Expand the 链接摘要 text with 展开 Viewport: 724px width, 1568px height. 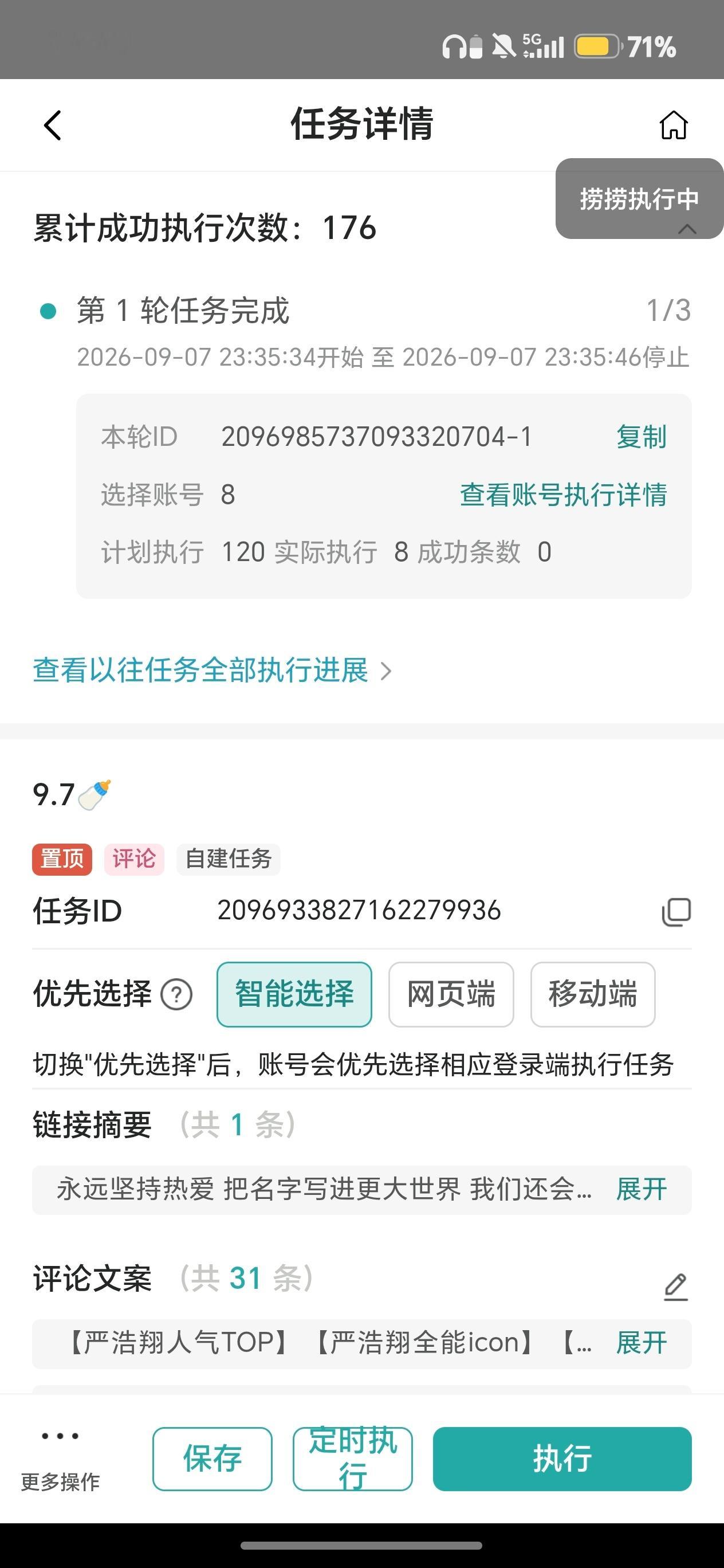tap(642, 1189)
